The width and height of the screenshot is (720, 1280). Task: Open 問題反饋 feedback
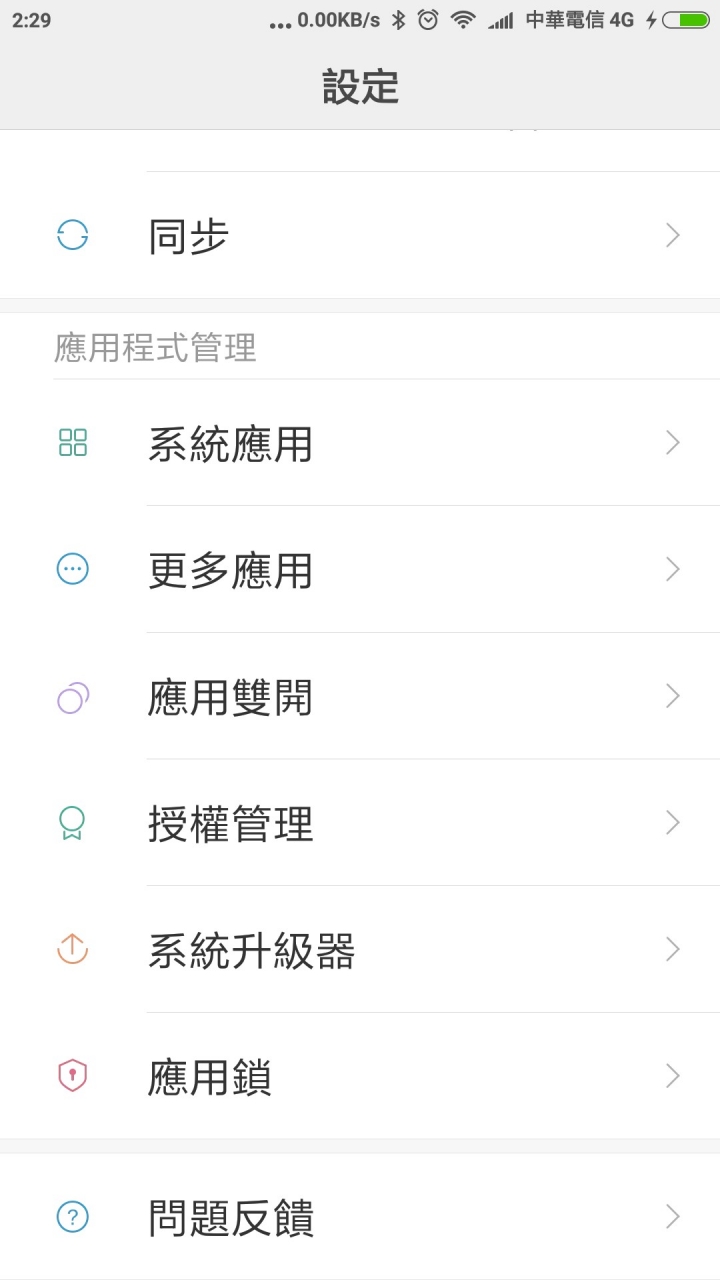tap(360, 1216)
